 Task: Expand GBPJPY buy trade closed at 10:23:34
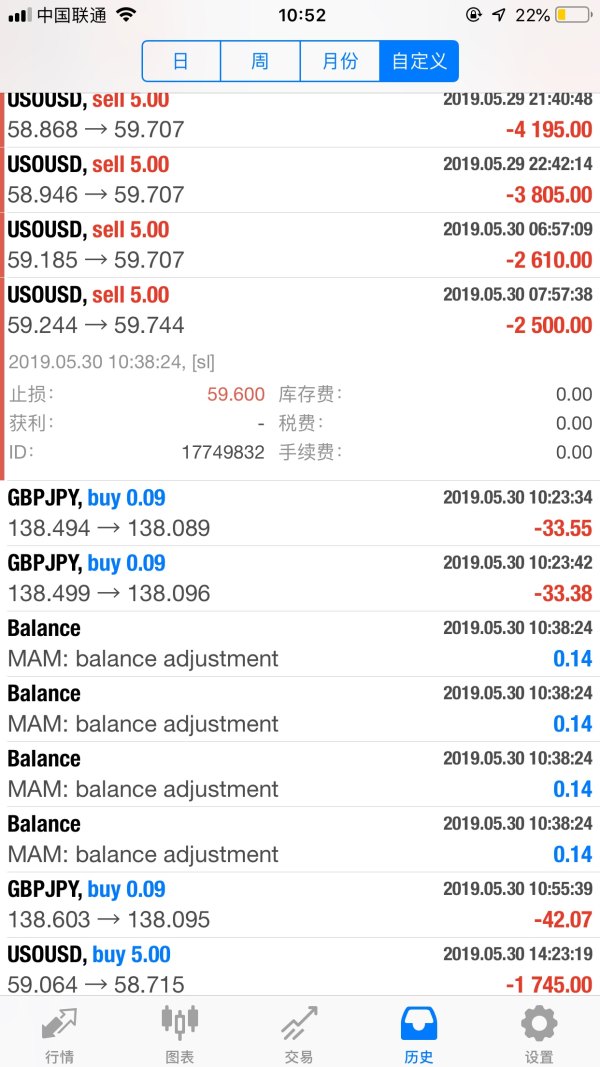click(x=300, y=513)
